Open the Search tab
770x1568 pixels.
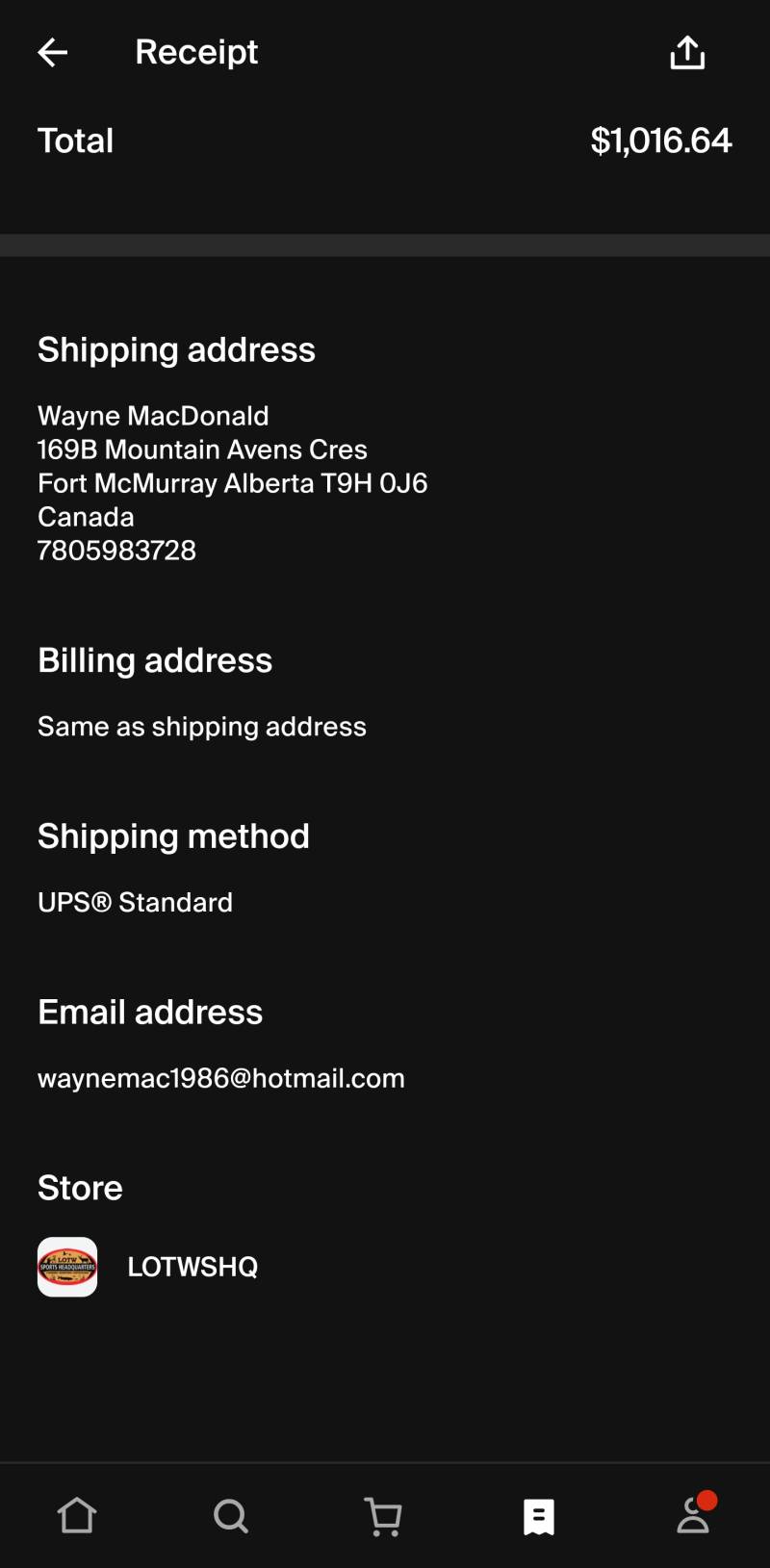pyautogui.click(x=231, y=1516)
